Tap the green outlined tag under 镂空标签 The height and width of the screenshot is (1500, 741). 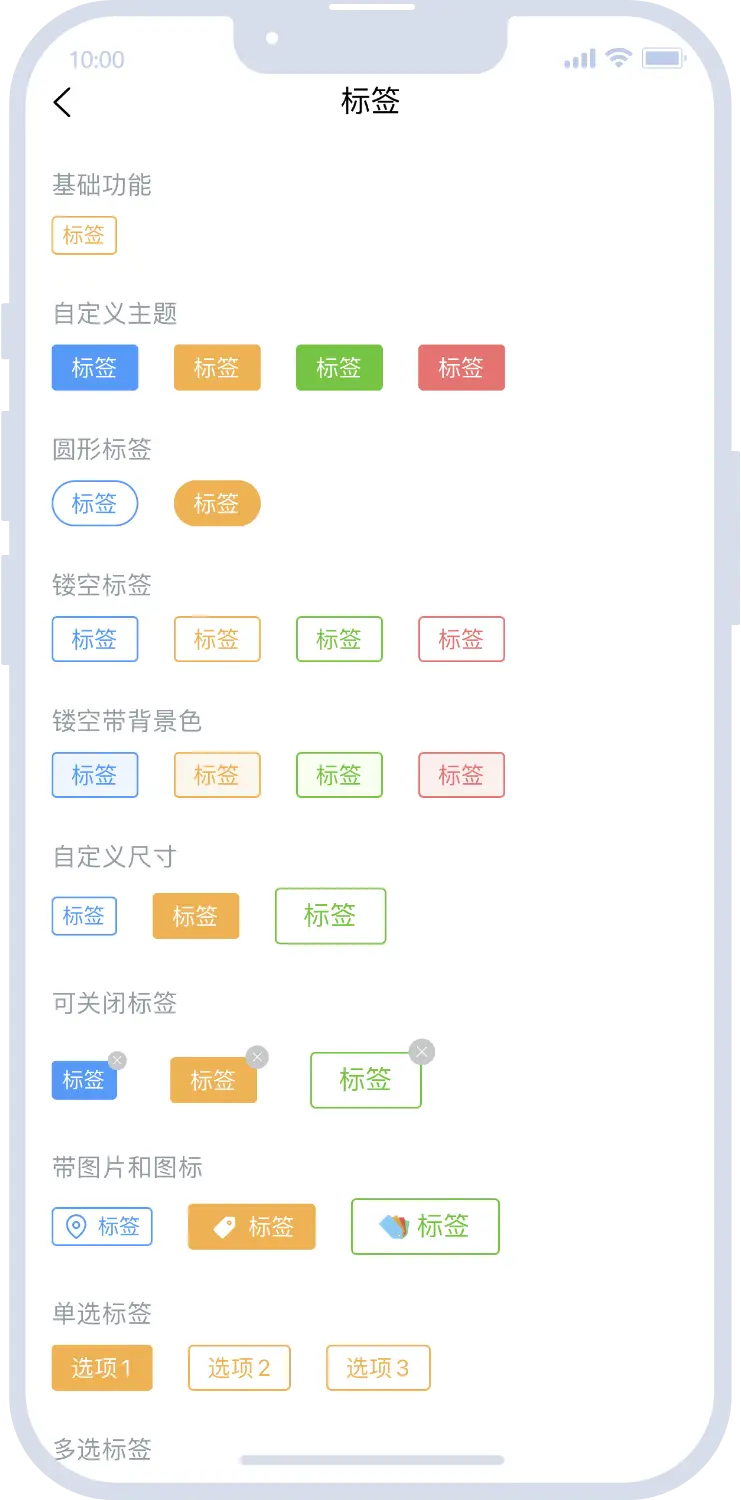(339, 639)
